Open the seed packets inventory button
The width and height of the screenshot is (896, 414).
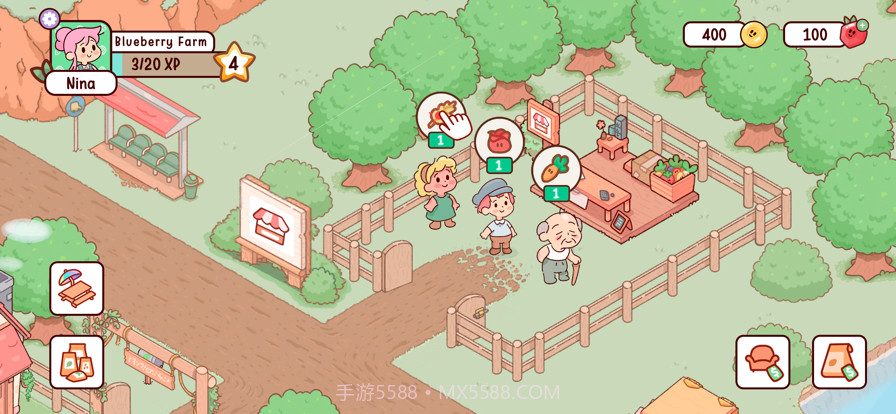click(x=77, y=361)
